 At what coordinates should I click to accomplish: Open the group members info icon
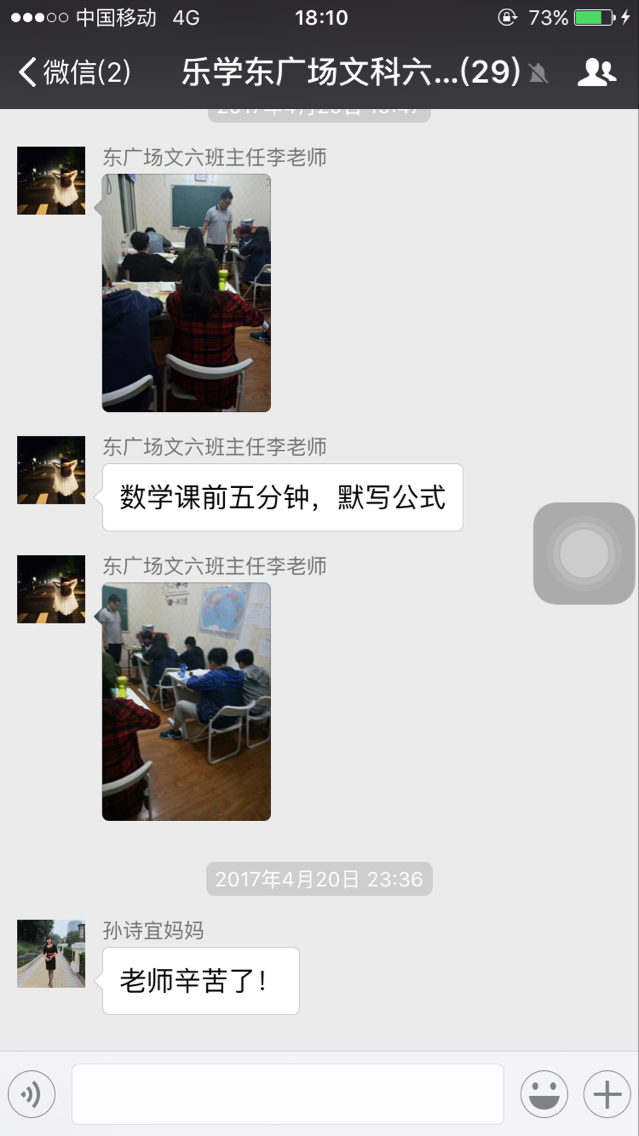[x=597, y=72]
